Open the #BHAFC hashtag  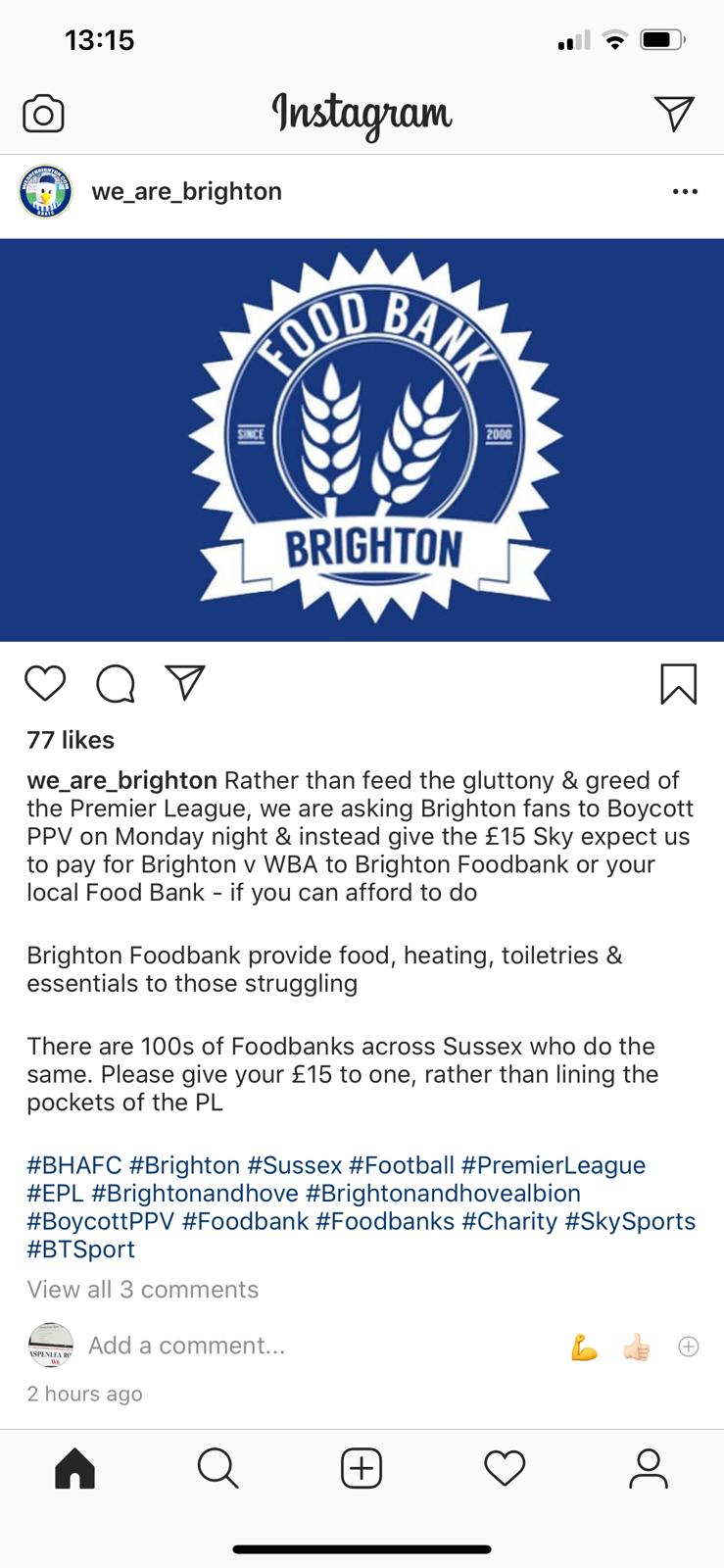tap(74, 1165)
